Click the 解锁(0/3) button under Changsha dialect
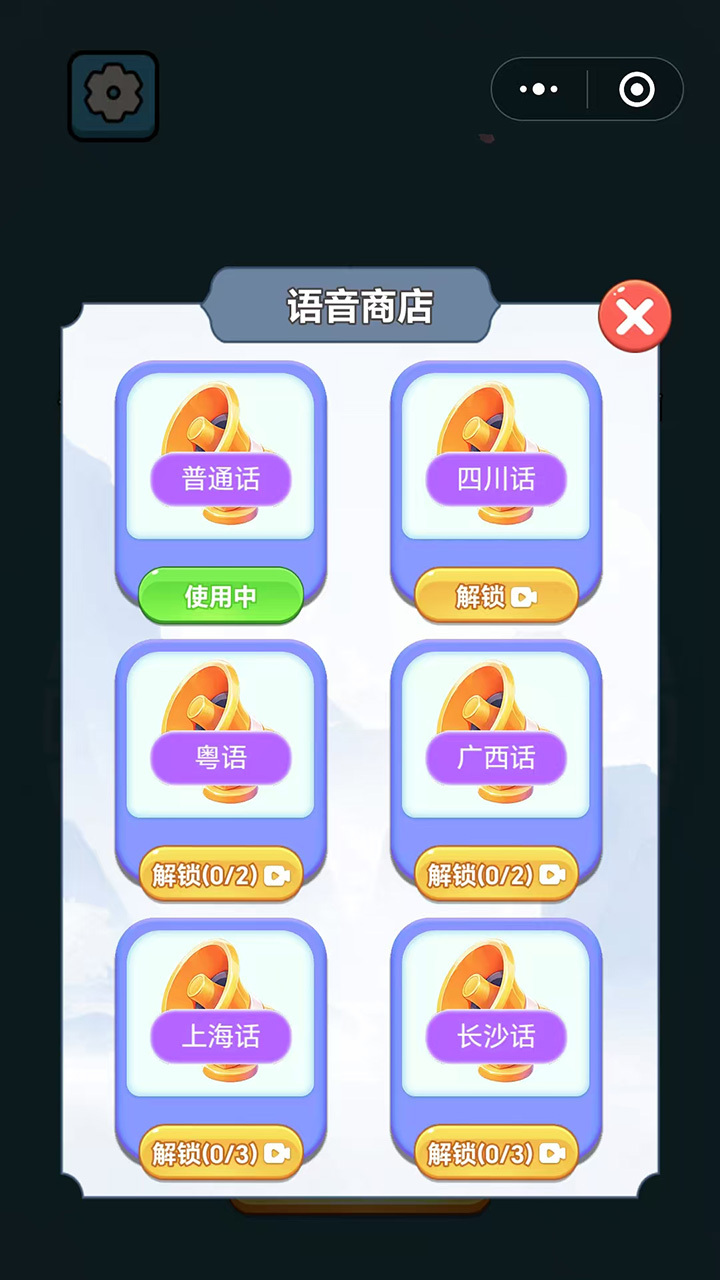Screen dimensions: 720x1280 tap(494, 1152)
